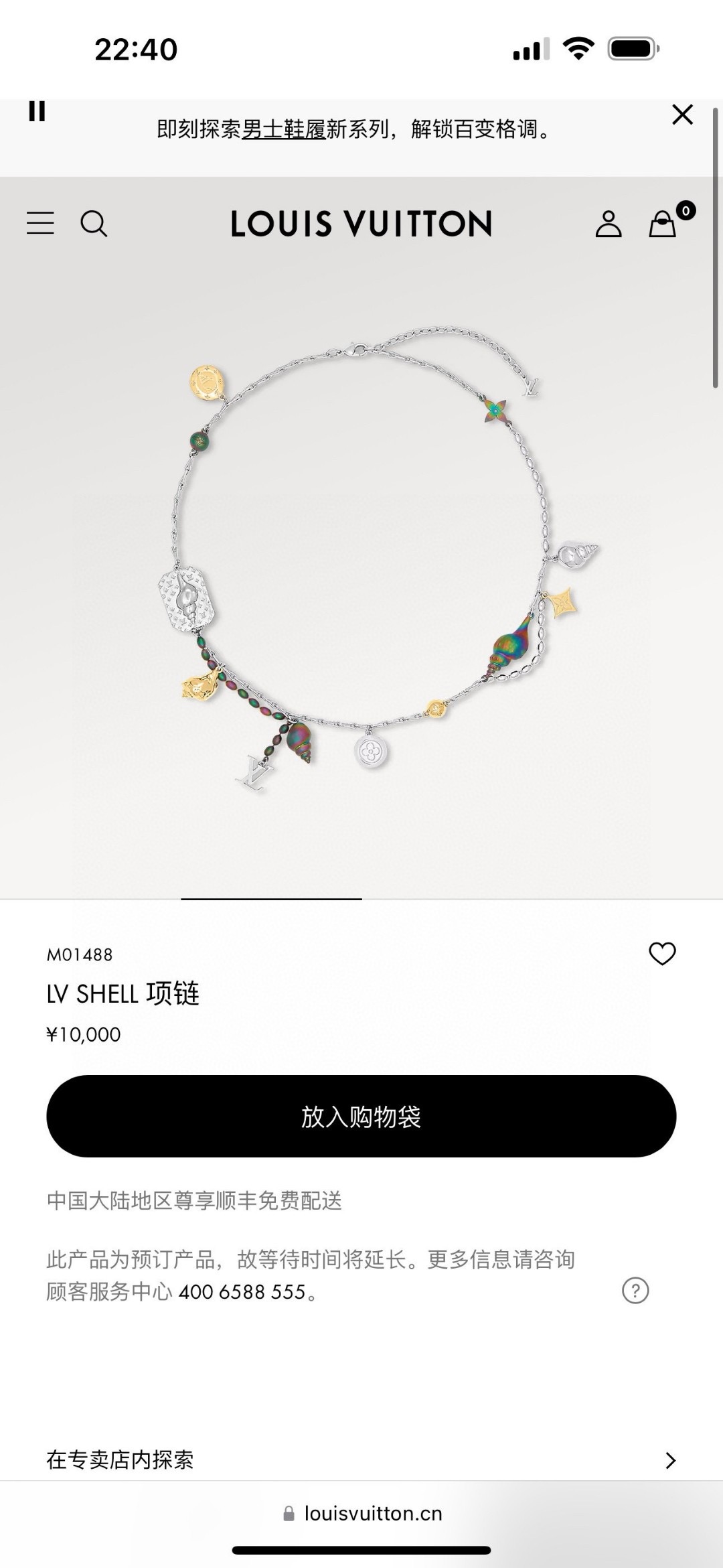Expand 在专卖店内探索 store availability
Screen dimensions: 723x1568
pyautogui.click(x=361, y=1459)
